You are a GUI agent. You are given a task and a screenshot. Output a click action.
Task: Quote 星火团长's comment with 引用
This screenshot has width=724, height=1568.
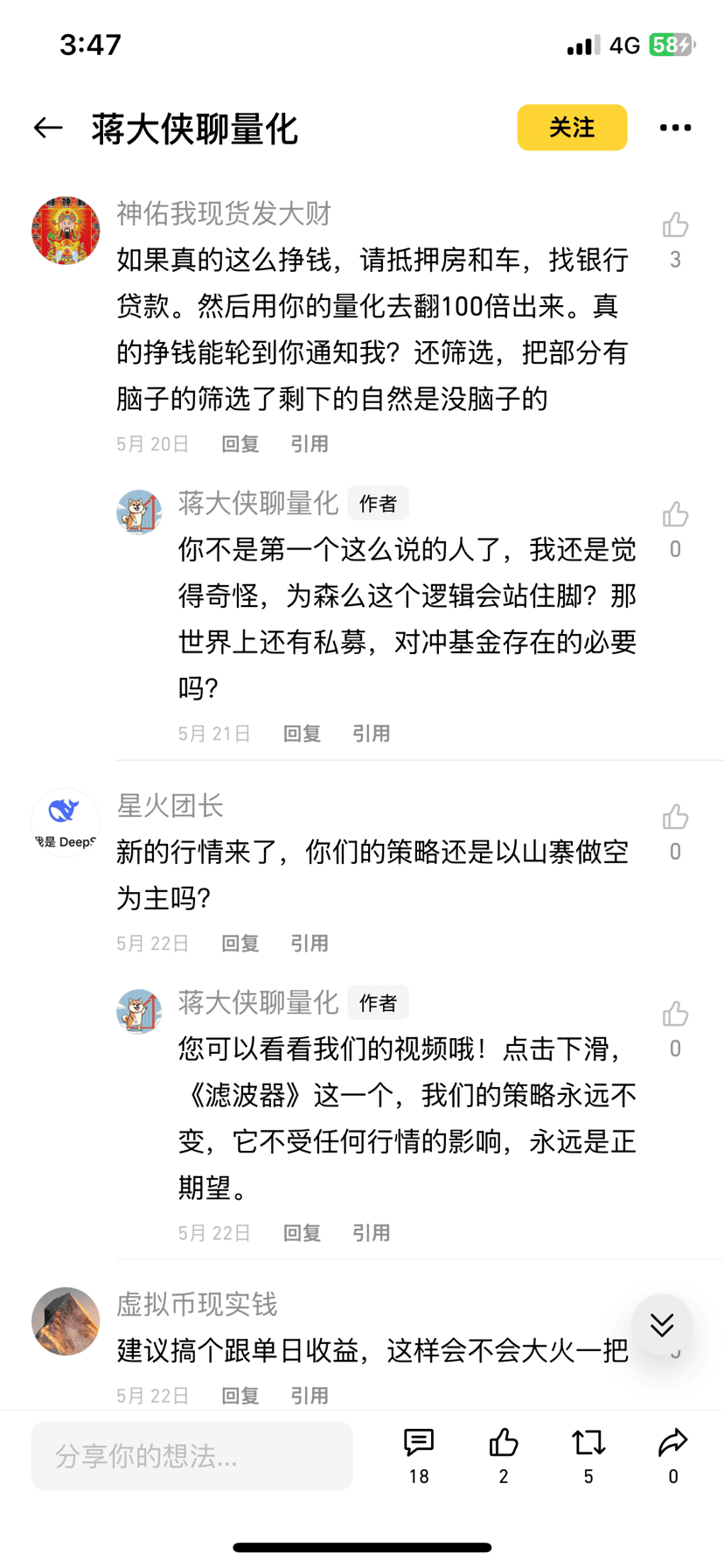tap(310, 944)
